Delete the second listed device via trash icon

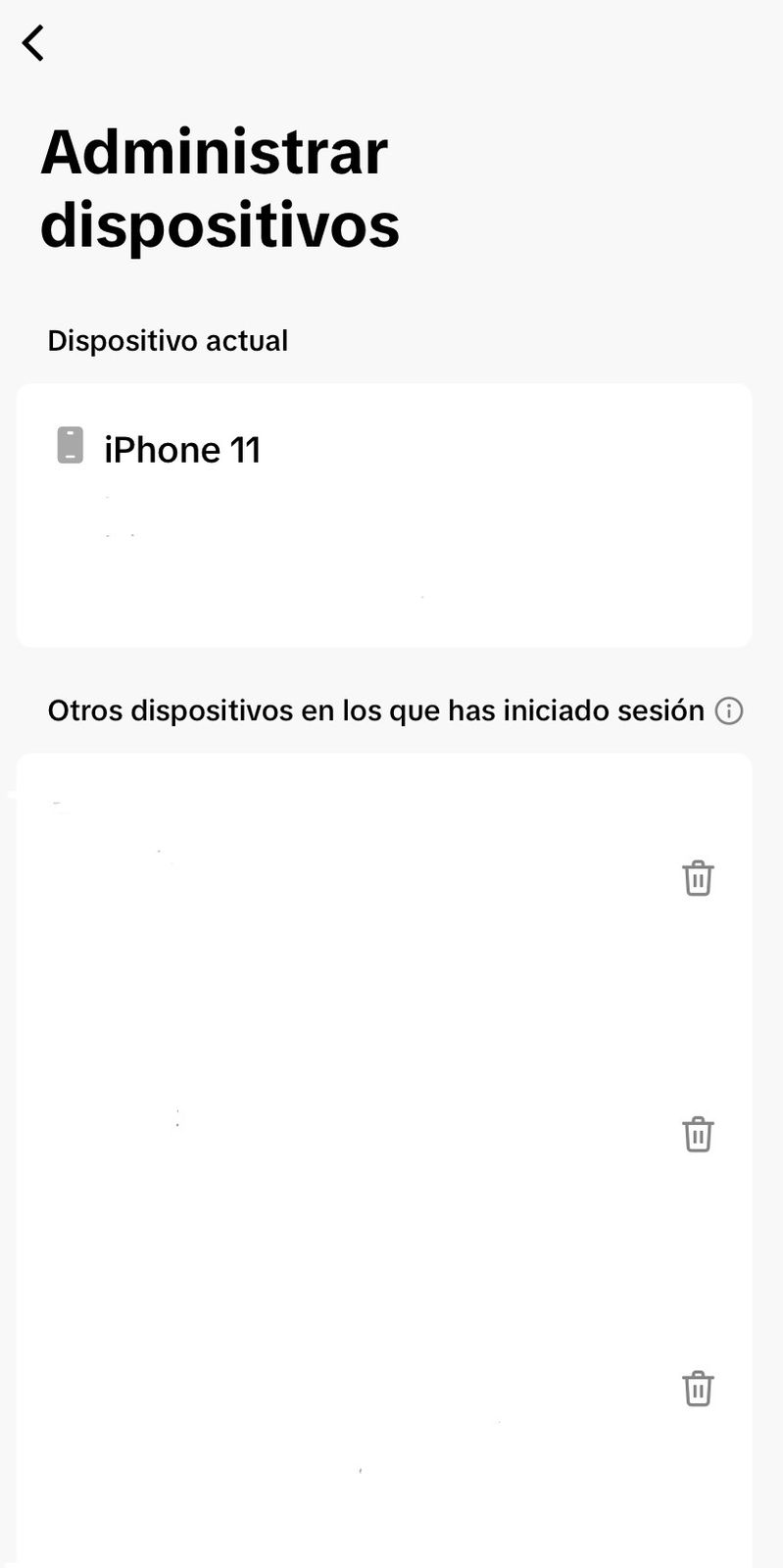click(698, 1134)
